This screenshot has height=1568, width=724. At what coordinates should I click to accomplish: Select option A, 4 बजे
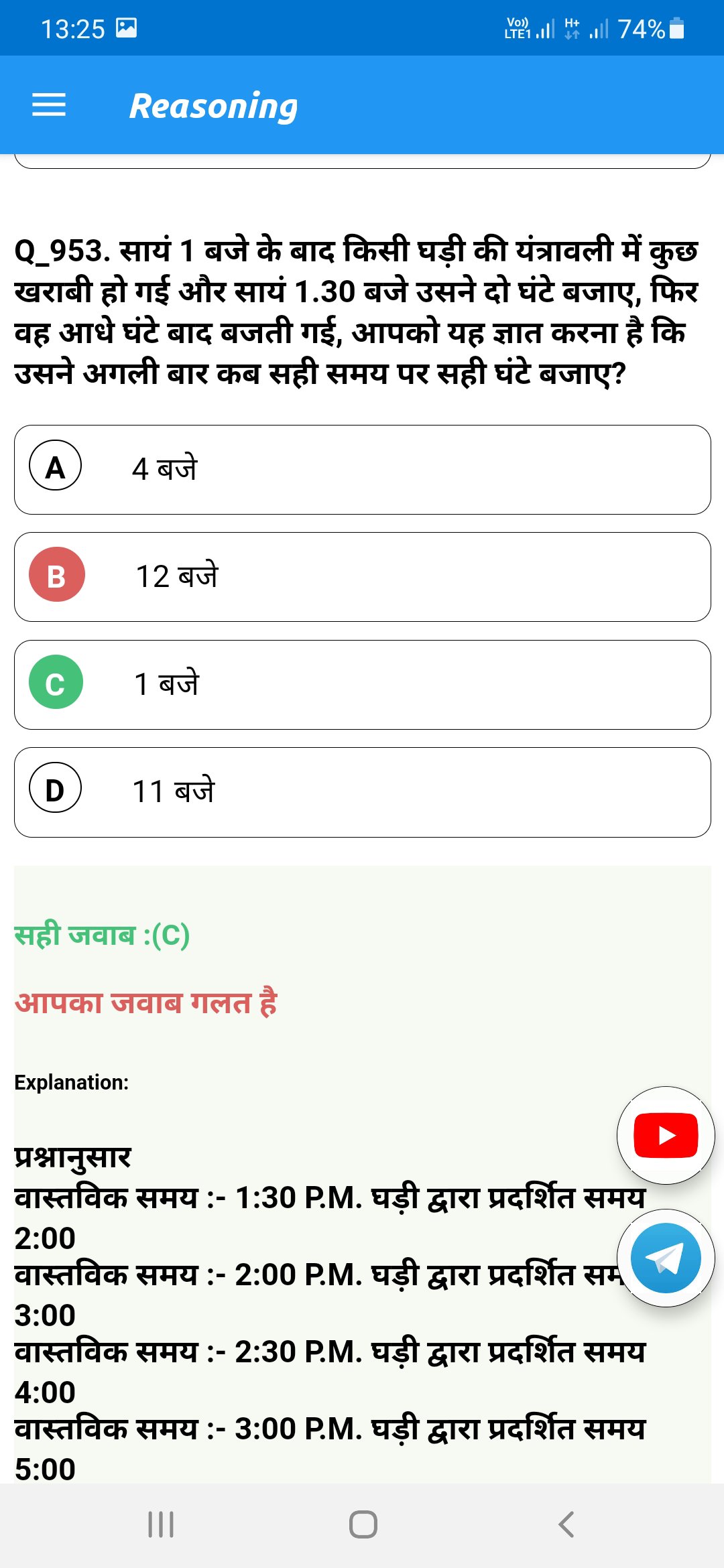tap(362, 469)
